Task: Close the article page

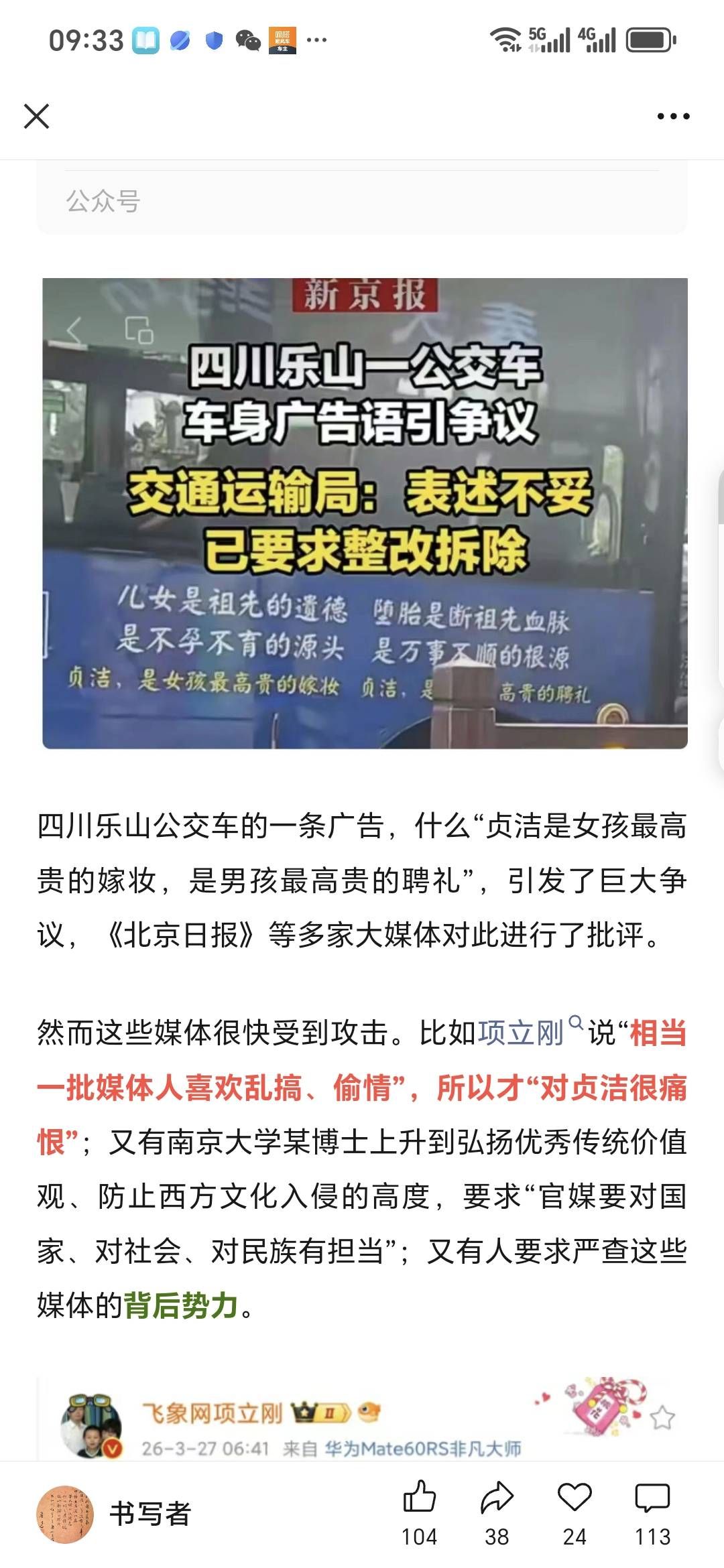Action: pyautogui.click(x=36, y=116)
